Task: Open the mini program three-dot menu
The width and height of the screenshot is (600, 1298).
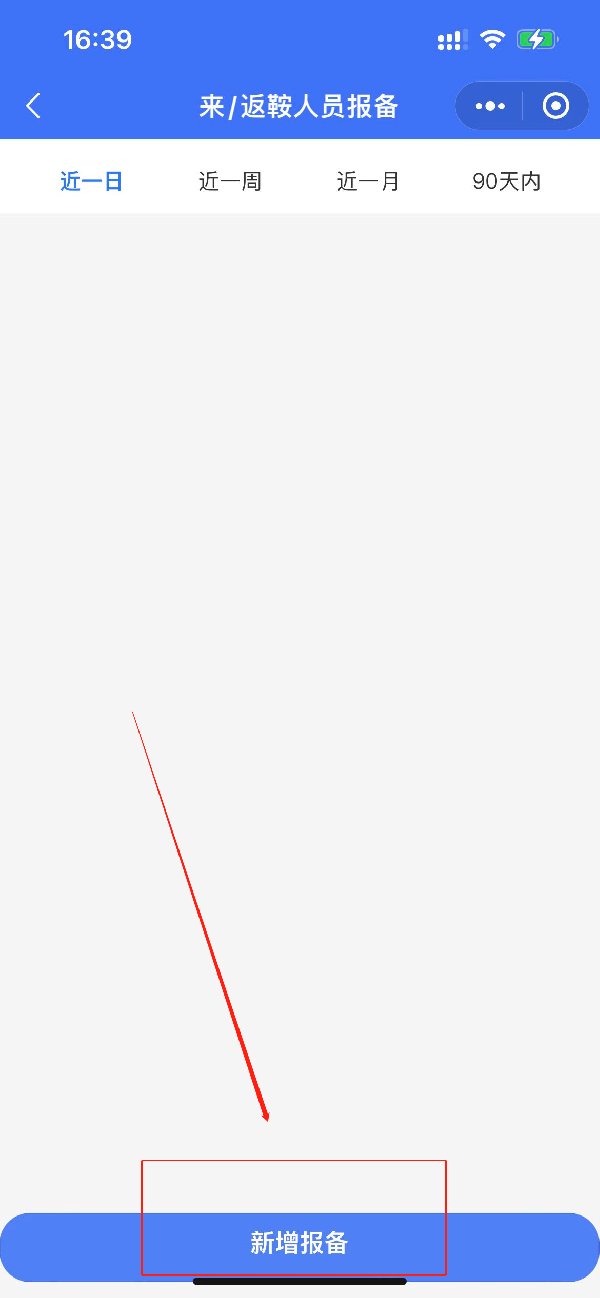Action: click(490, 106)
